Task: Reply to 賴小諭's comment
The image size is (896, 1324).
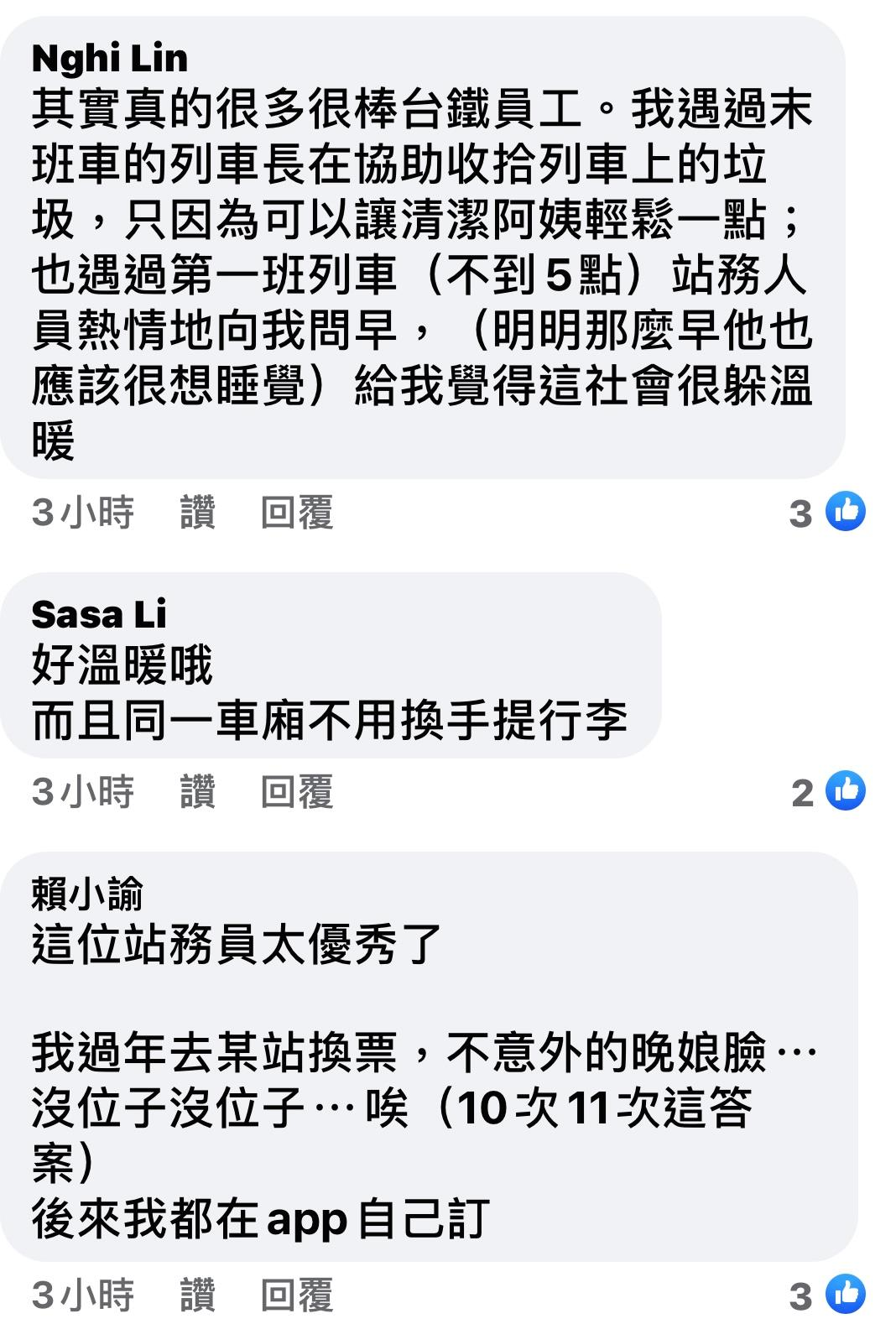Action: tap(297, 1295)
